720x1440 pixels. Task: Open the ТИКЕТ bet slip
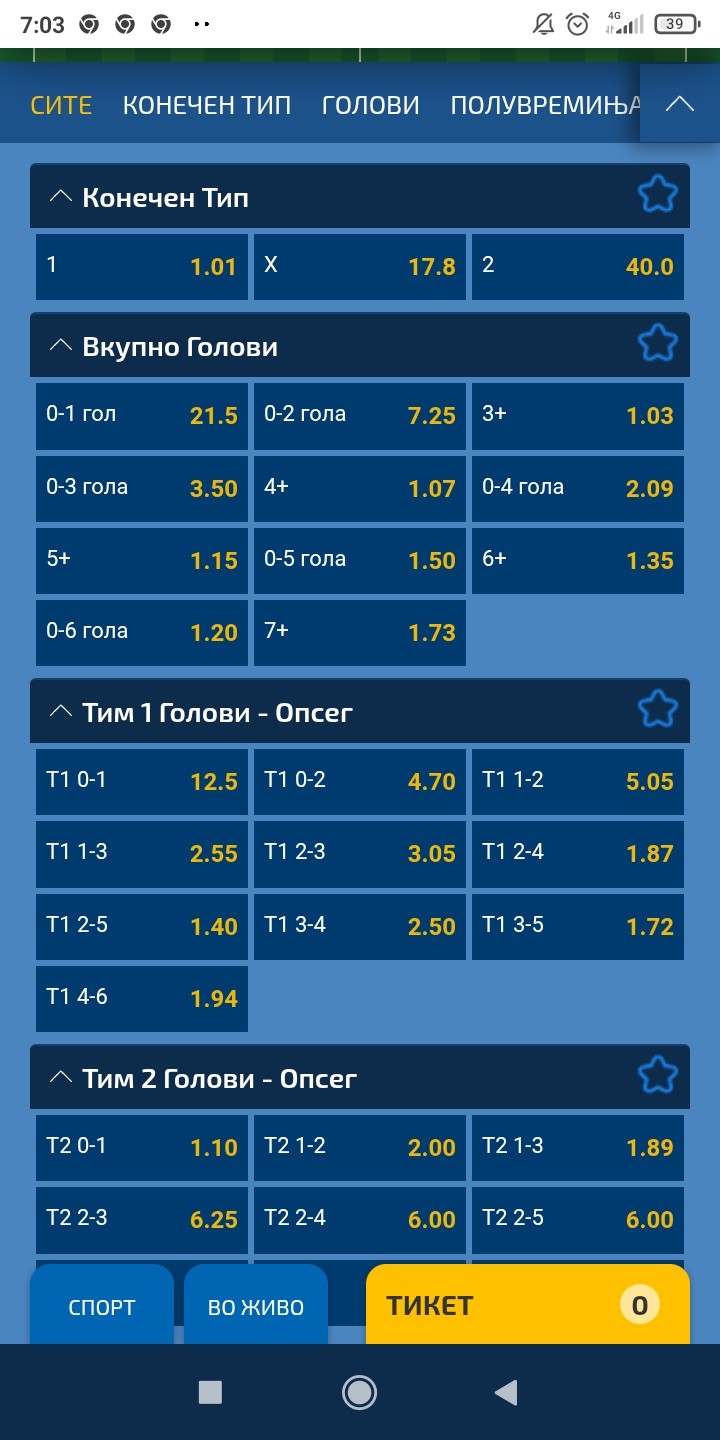pyautogui.click(x=528, y=1305)
